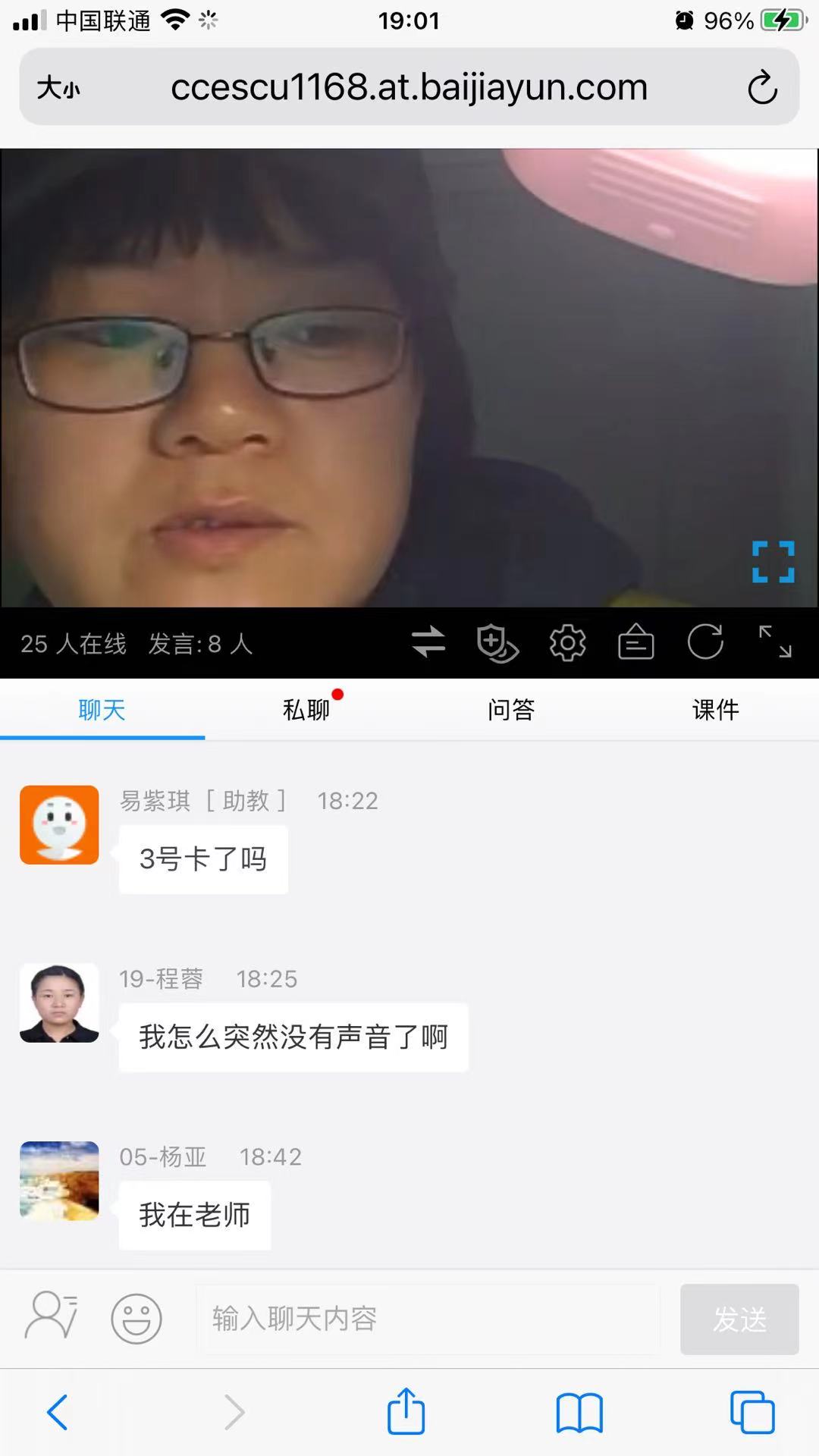Open video settings gear

point(567,643)
